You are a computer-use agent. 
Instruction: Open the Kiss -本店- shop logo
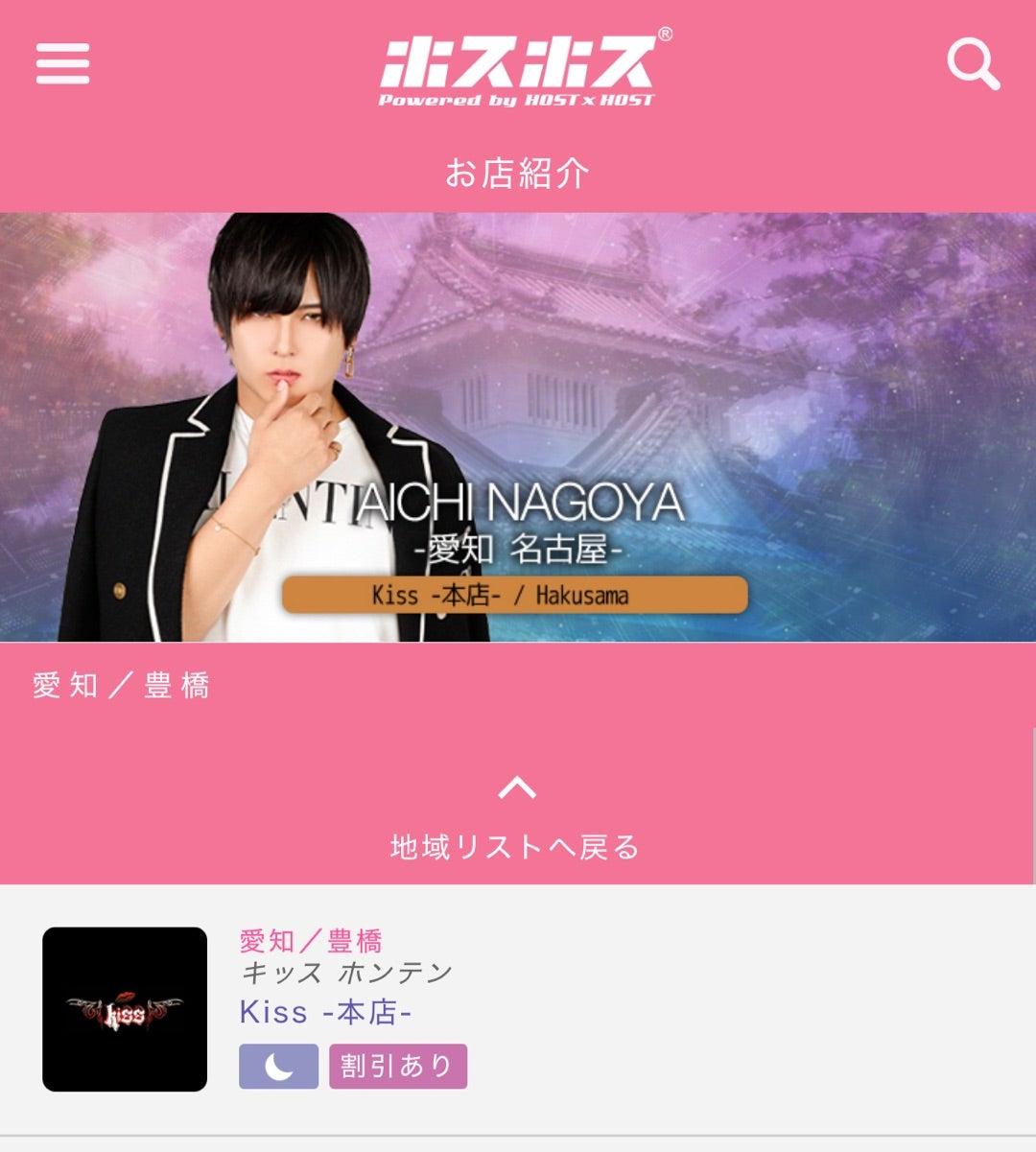tap(125, 1009)
